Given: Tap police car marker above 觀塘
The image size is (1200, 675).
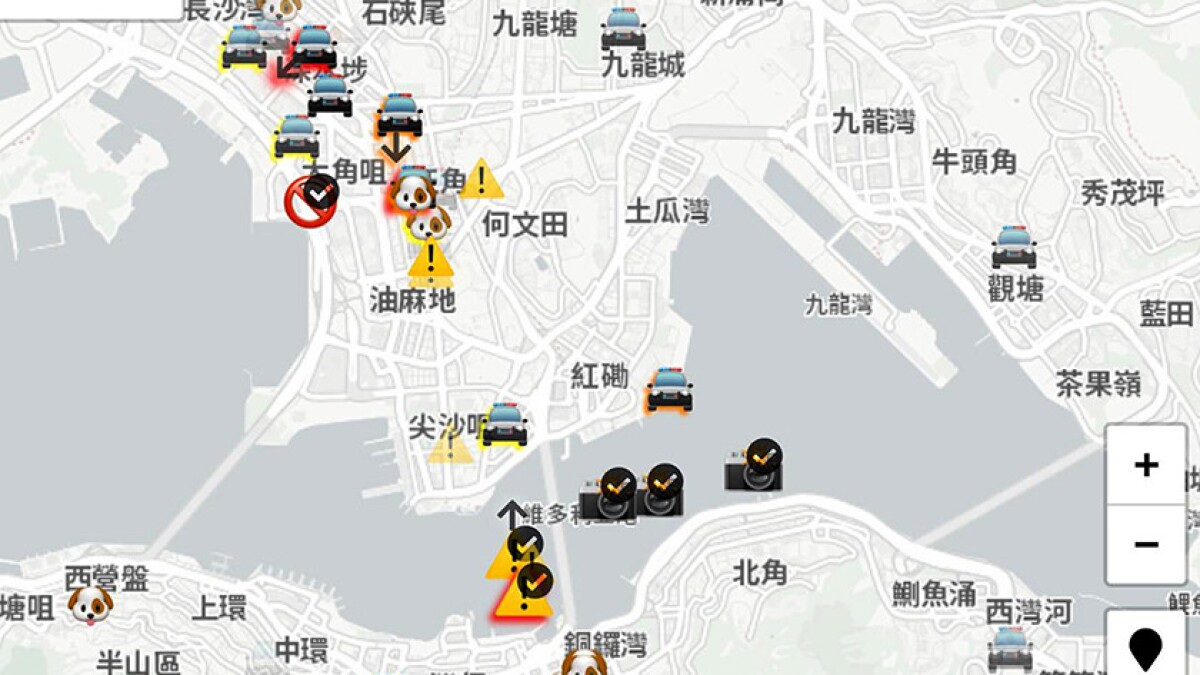Looking at the screenshot, I should point(1014,247).
